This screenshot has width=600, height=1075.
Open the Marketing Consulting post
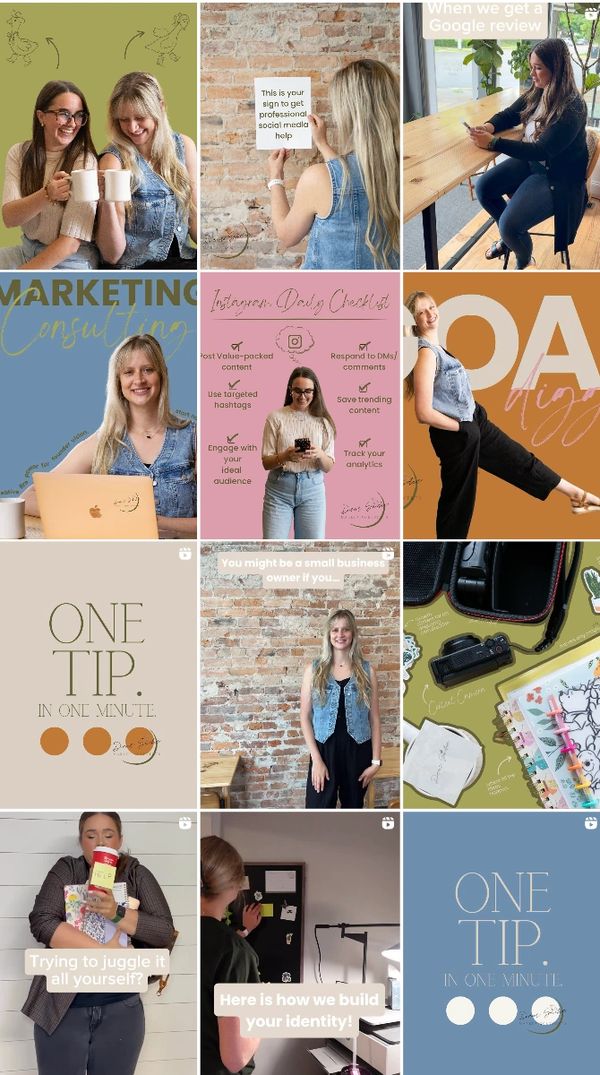click(x=98, y=405)
